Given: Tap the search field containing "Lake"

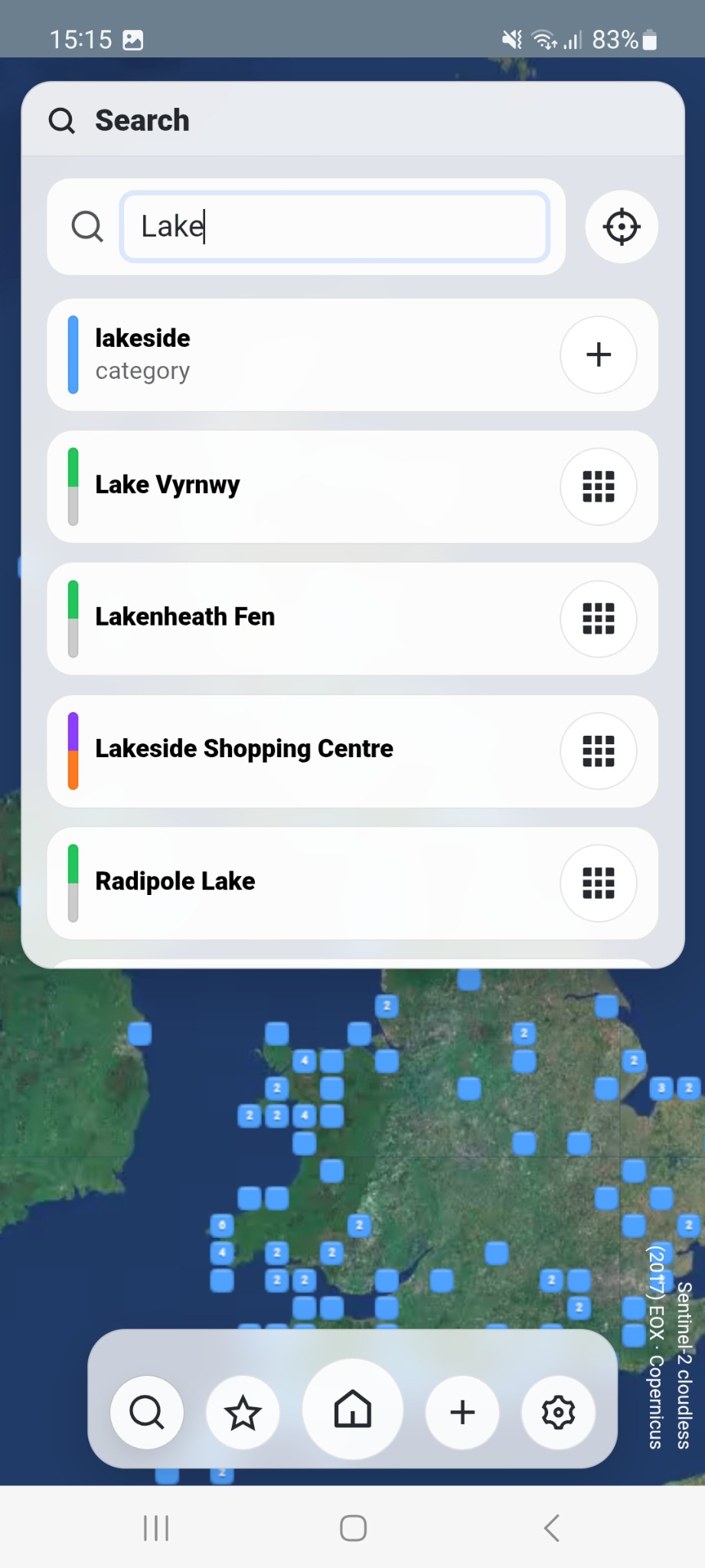Looking at the screenshot, I should [x=335, y=227].
